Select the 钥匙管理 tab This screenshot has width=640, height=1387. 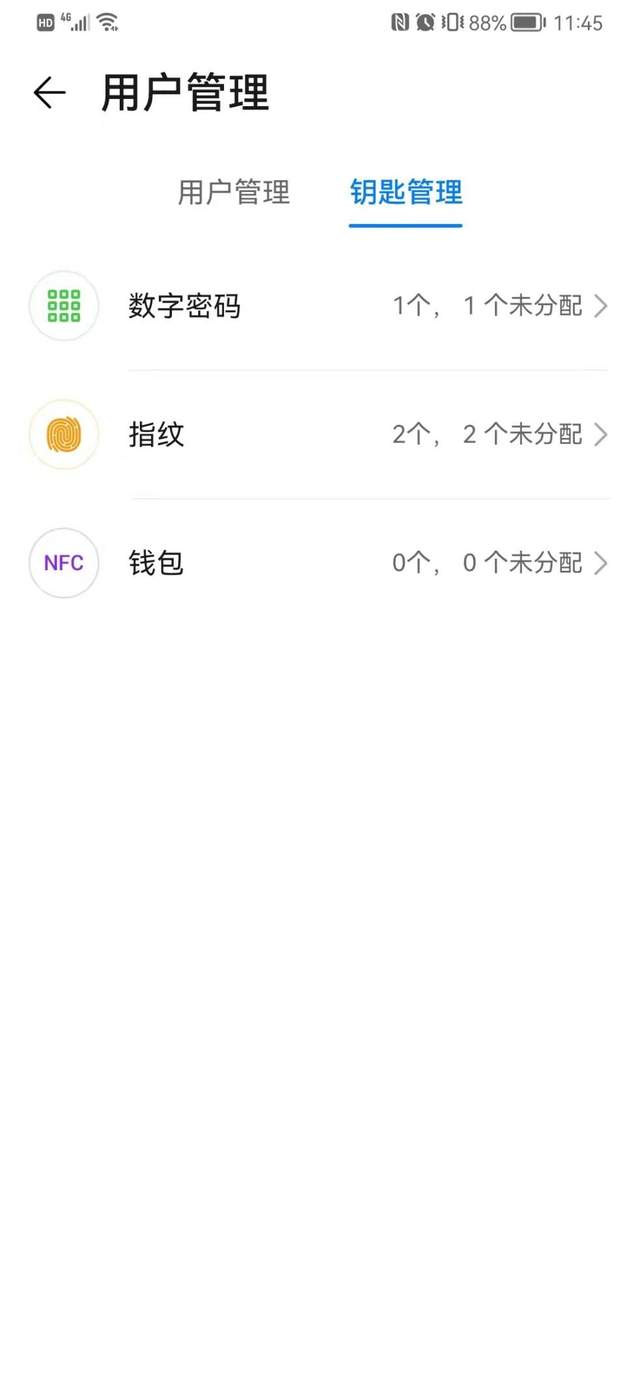pos(406,192)
